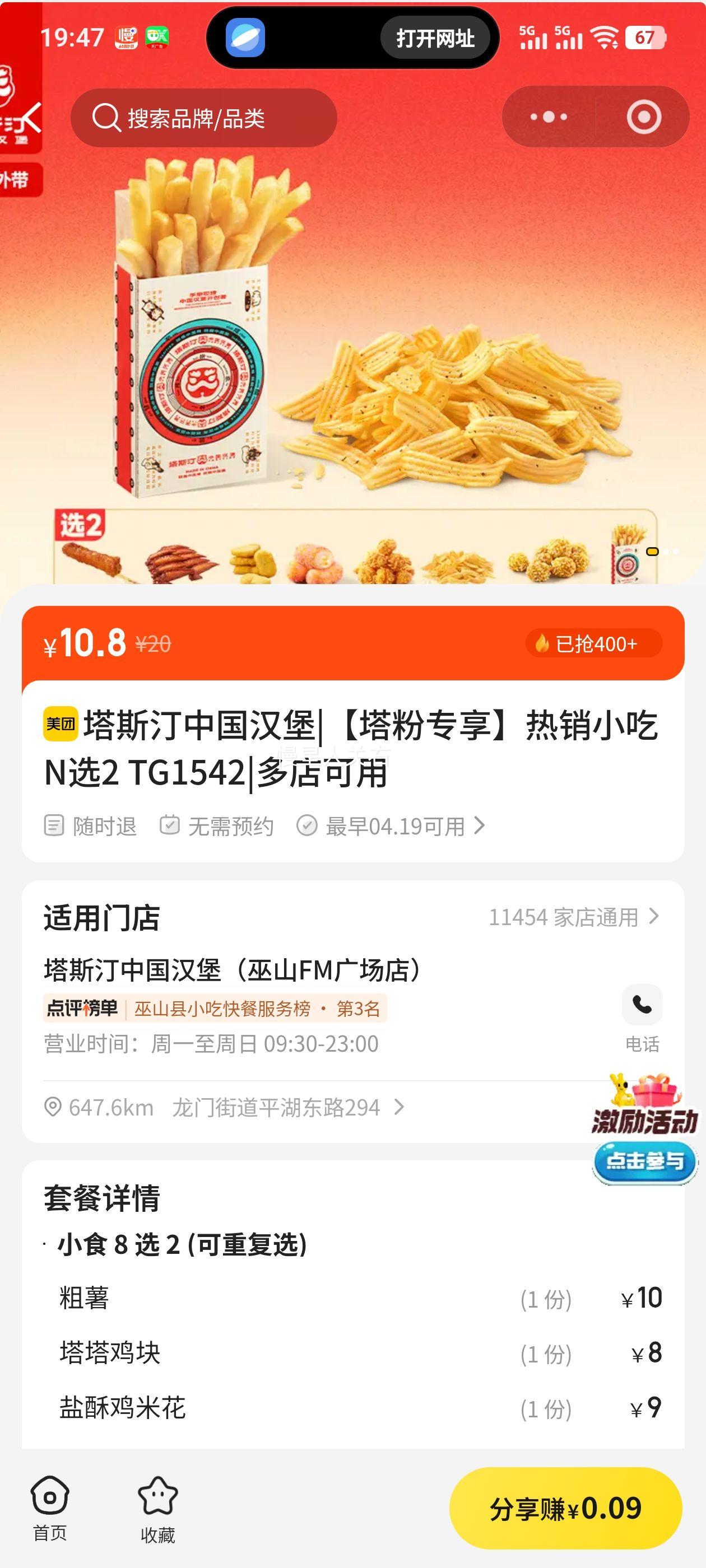Open the 打开网址 capsule at the top
The height and width of the screenshot is (1568, 706).
click(436, 38)
